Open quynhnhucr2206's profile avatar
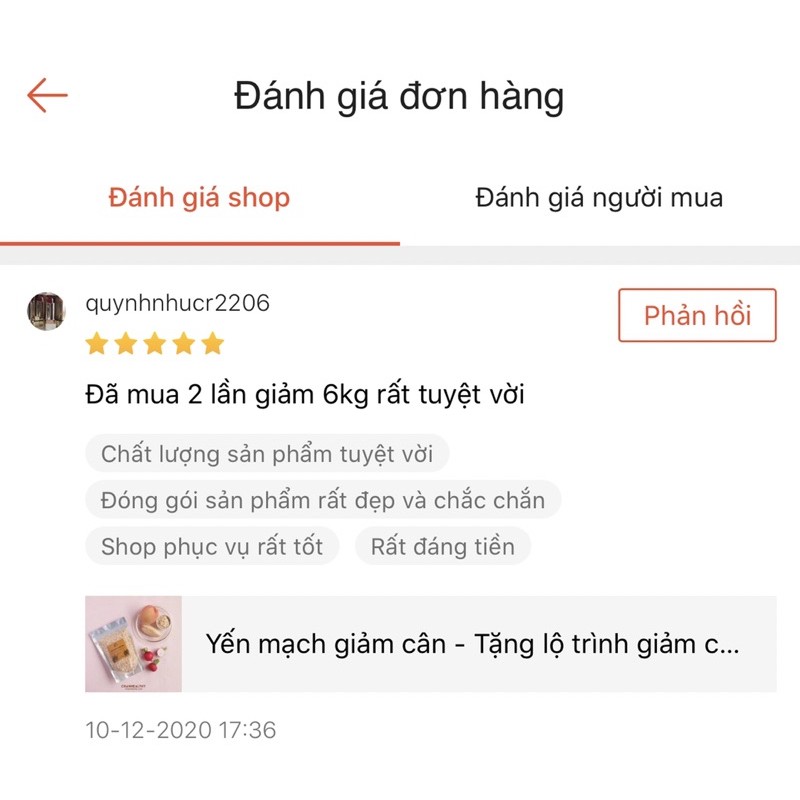The width and height of the screenshot is (800, 800). pyautogui.click(x=46, y=311)
